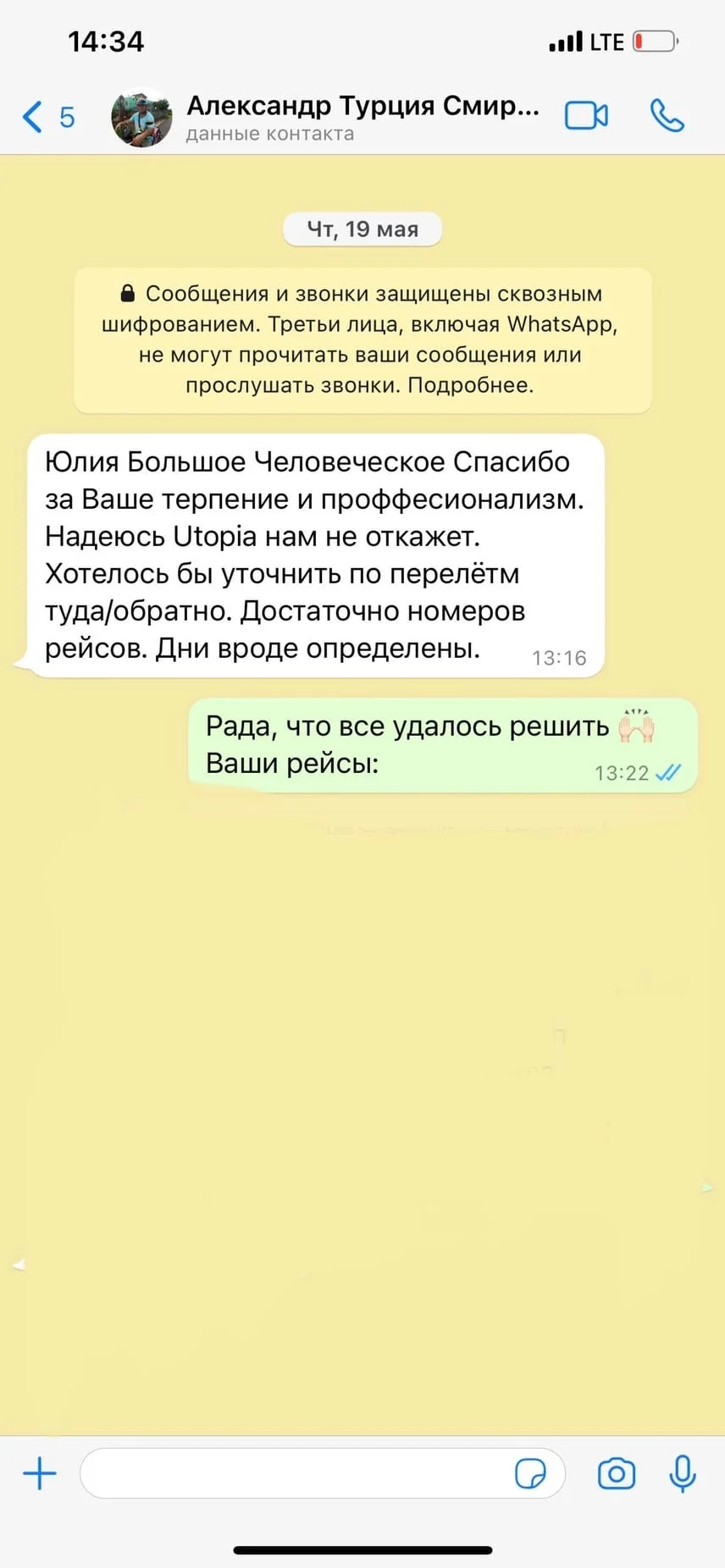Viewport: 725px width, 1568px height.
Task: Start a voice call with Александр
Action: click(x=667, y=116)
